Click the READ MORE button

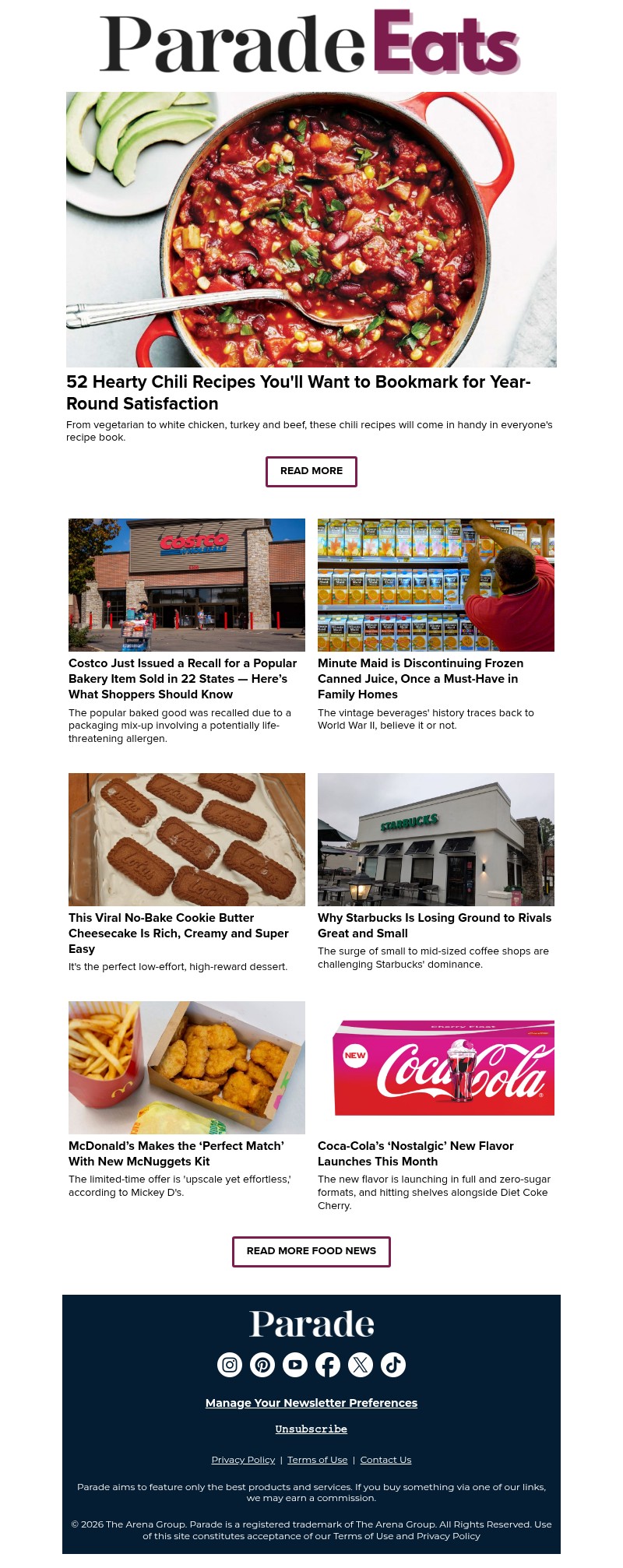click(x=311, y=471)
